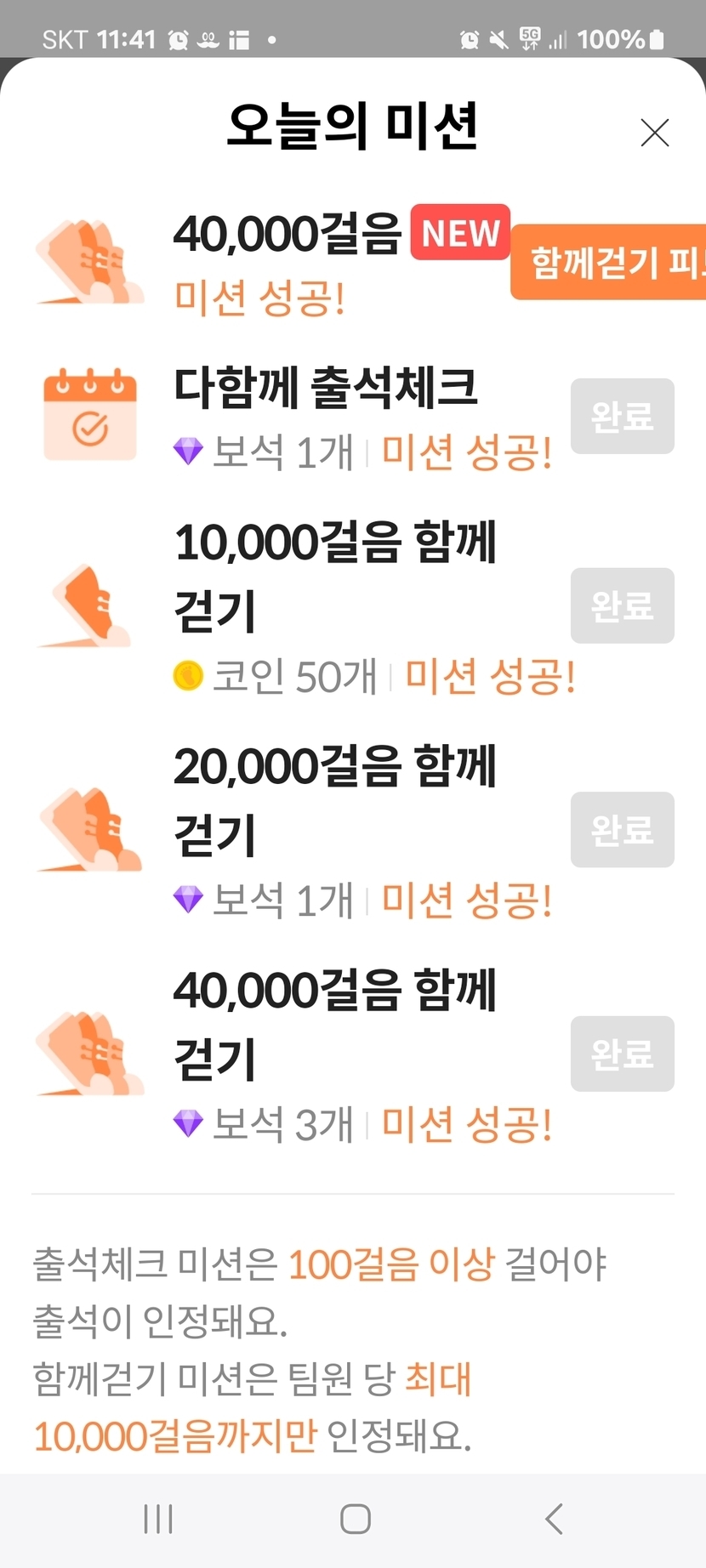Tap 완료 for 10,000걸음 함께 걷기

tap(622, 605)
